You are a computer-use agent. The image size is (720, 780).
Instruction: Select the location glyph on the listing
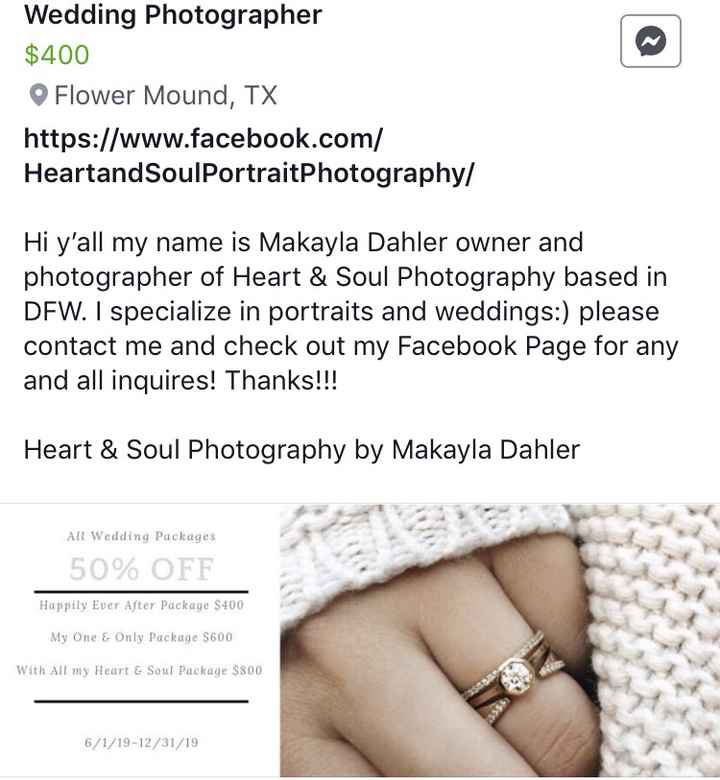click(37, 95)
